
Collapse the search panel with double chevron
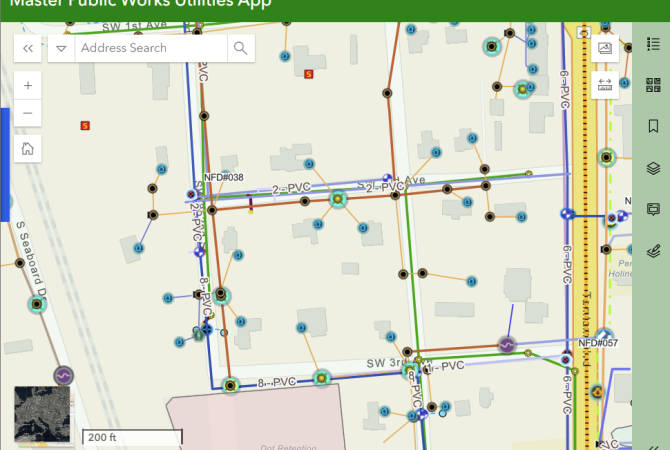click(x=28, y=48)
